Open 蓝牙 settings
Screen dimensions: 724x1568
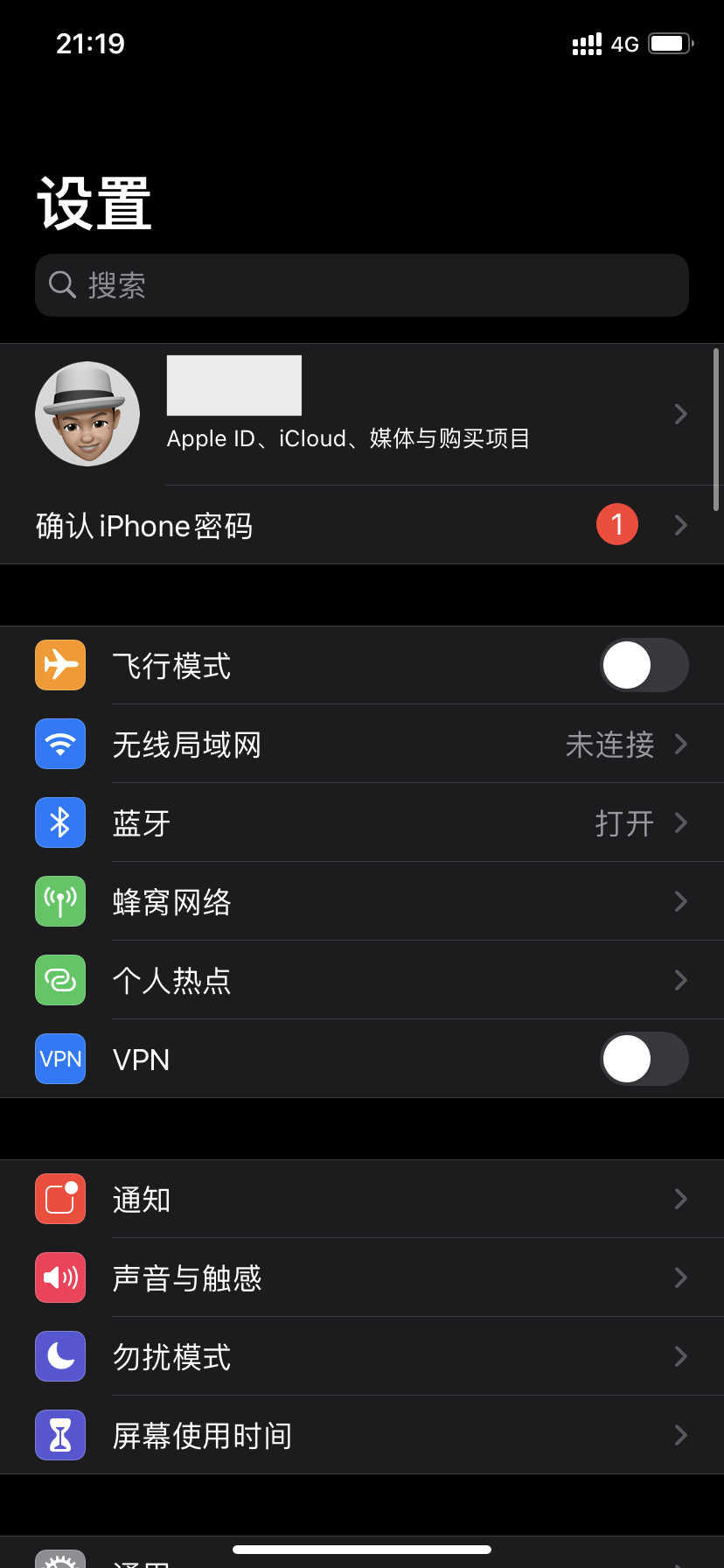click(362, 822)
